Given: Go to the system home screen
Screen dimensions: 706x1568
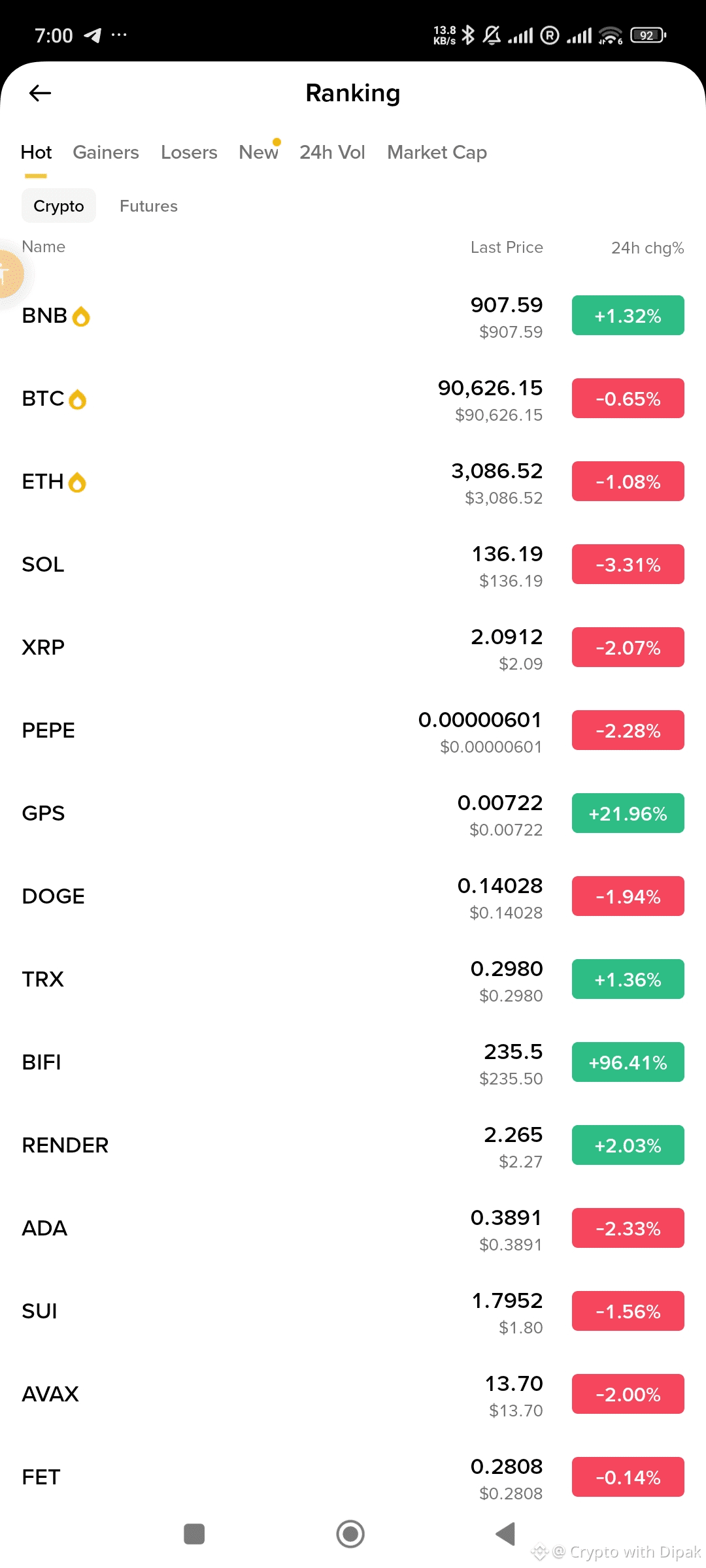Looking at the screenshot, I should (350, 1533).
